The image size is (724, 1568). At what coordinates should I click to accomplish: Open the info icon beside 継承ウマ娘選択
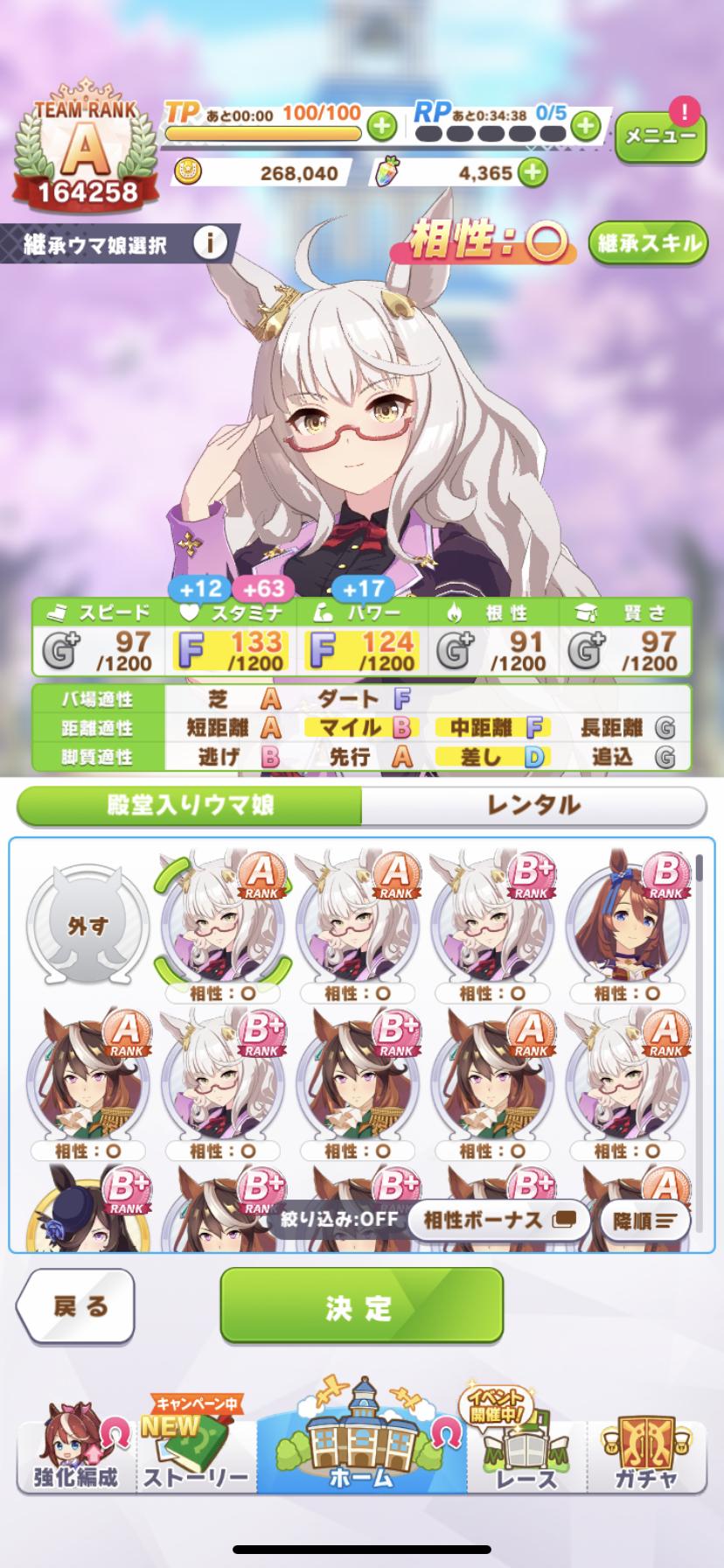click(x=211, y=243)
